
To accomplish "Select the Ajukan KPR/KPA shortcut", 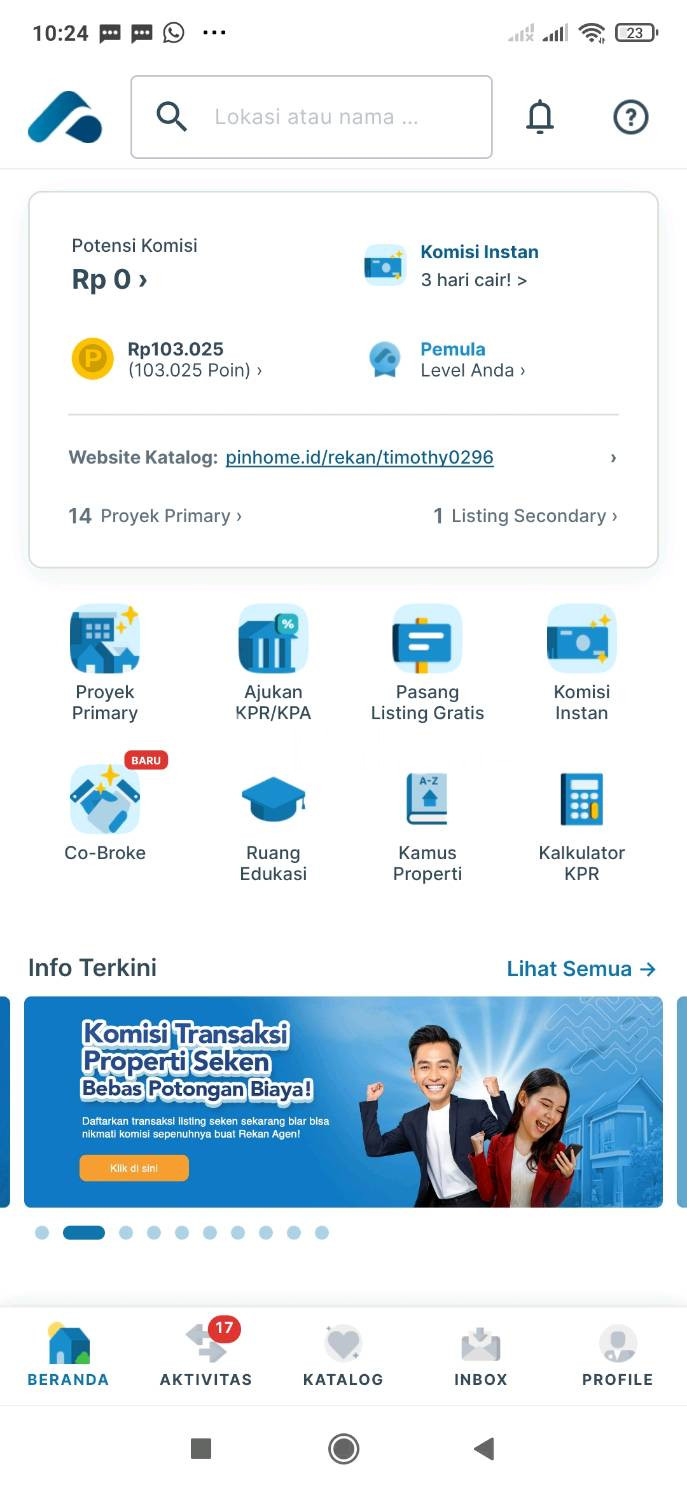I will point(273,662).
